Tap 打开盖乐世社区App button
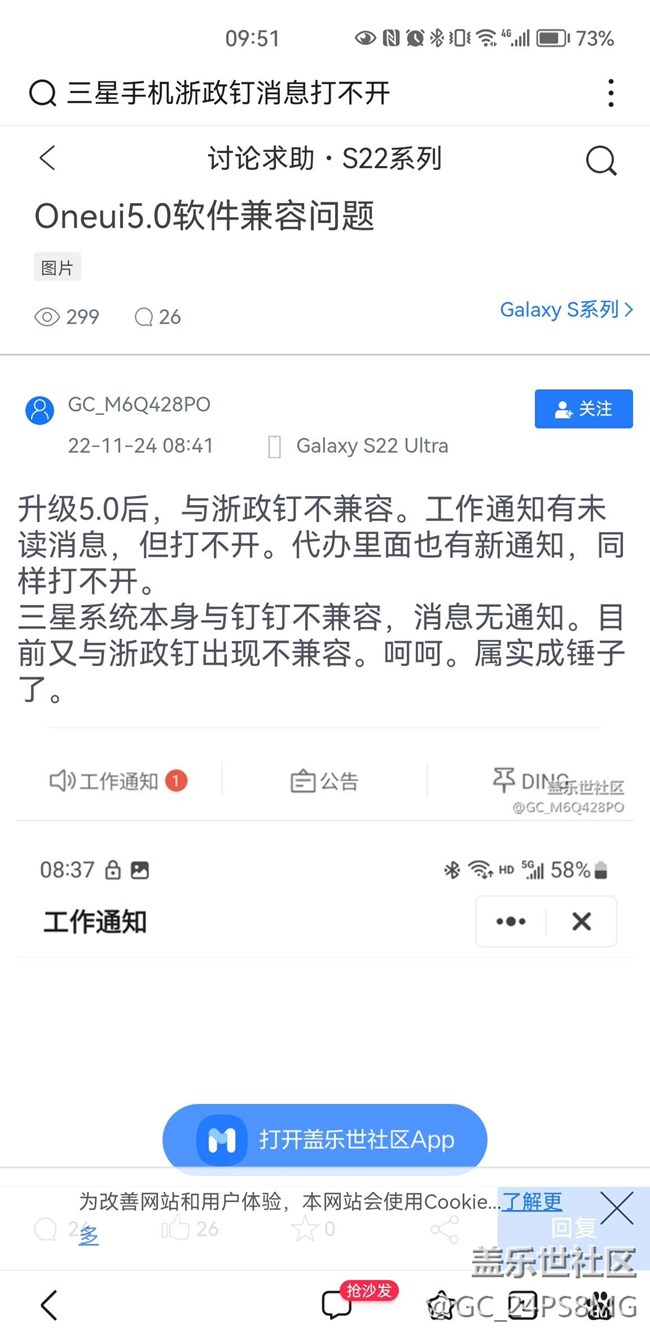The width and height of the screenshot is (650, 1341). tap(325, 1139)
